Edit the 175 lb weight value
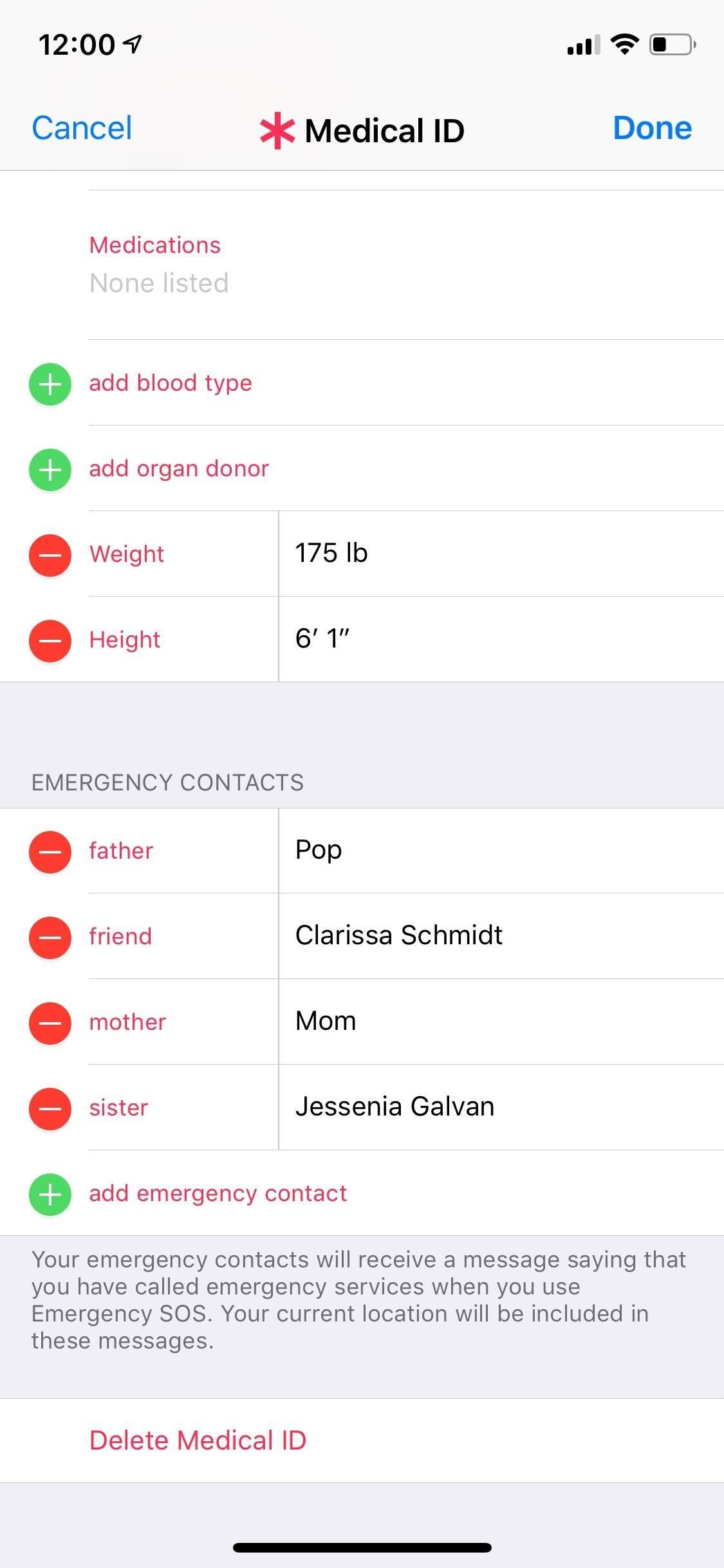The height and width of the screenshot is (1568, 724). click(331, 554)
